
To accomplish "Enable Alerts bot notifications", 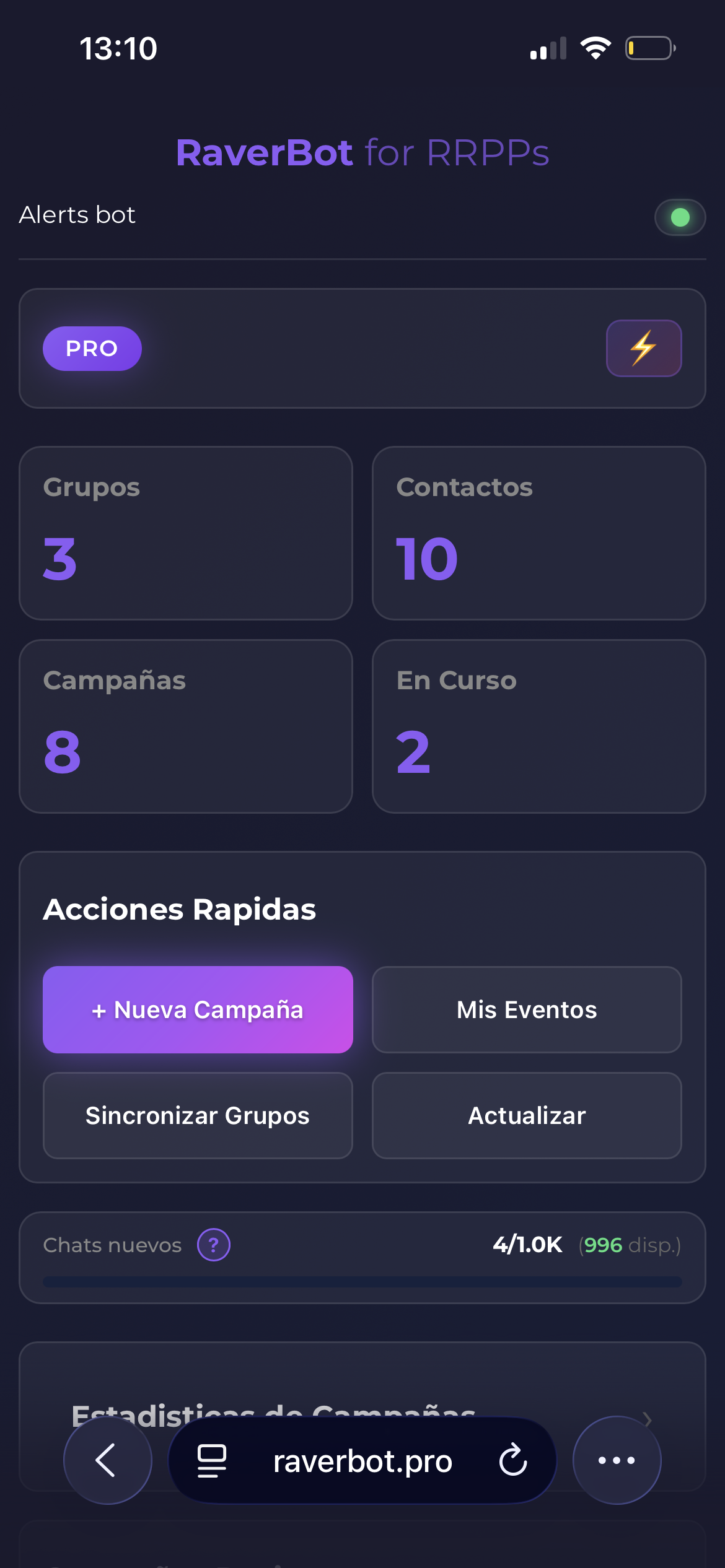I will tap(680, 217).
